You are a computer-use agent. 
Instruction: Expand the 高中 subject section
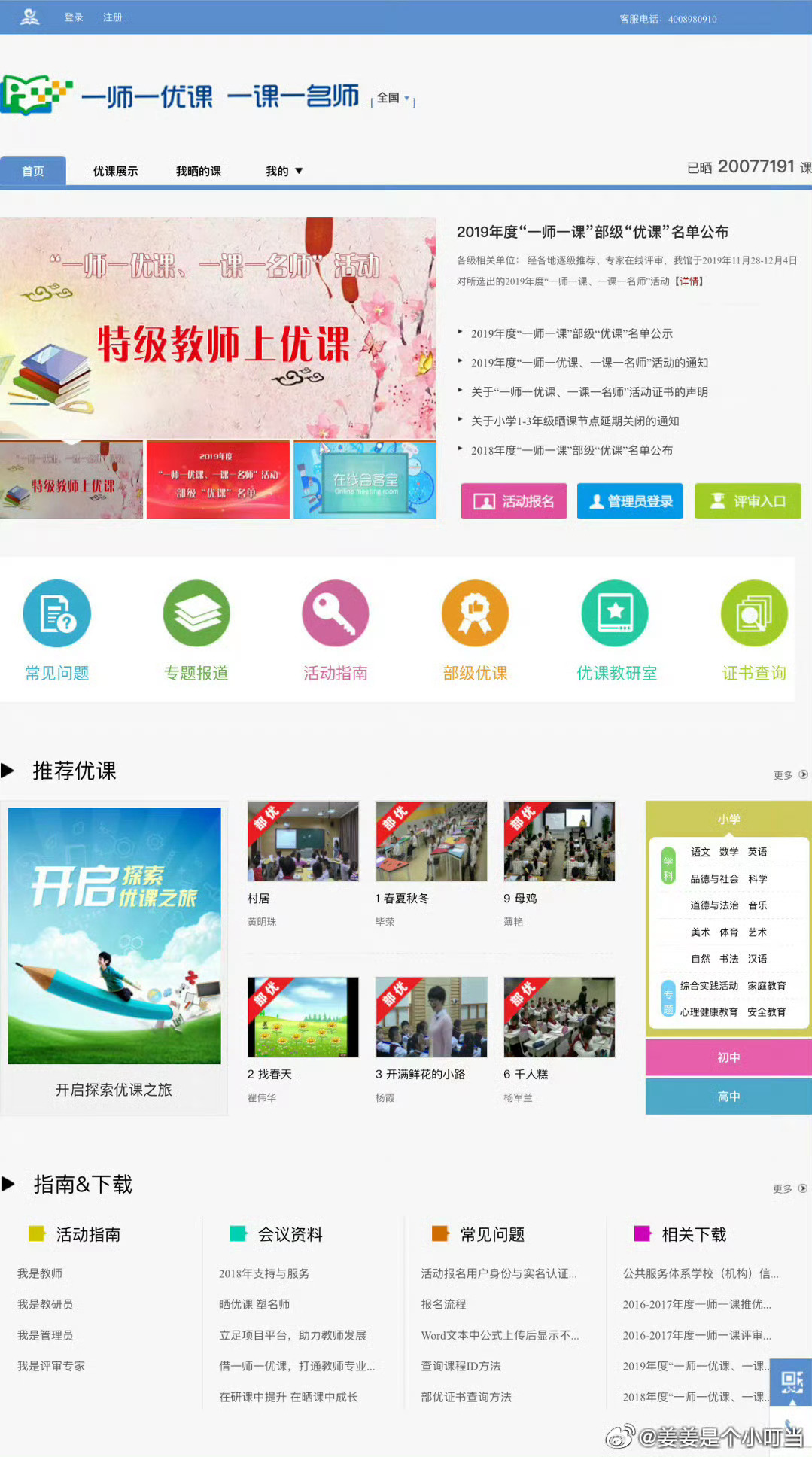[728, 1097]
